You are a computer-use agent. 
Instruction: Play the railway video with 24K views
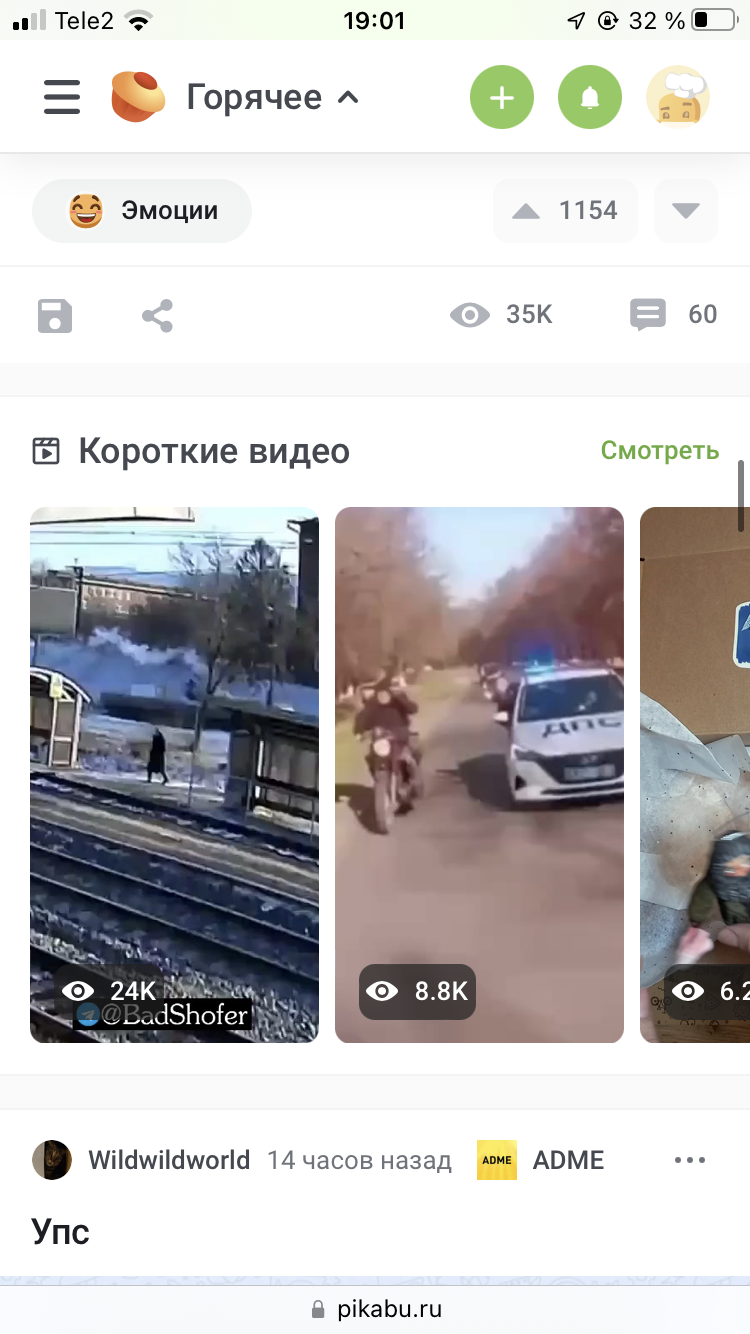174,775
